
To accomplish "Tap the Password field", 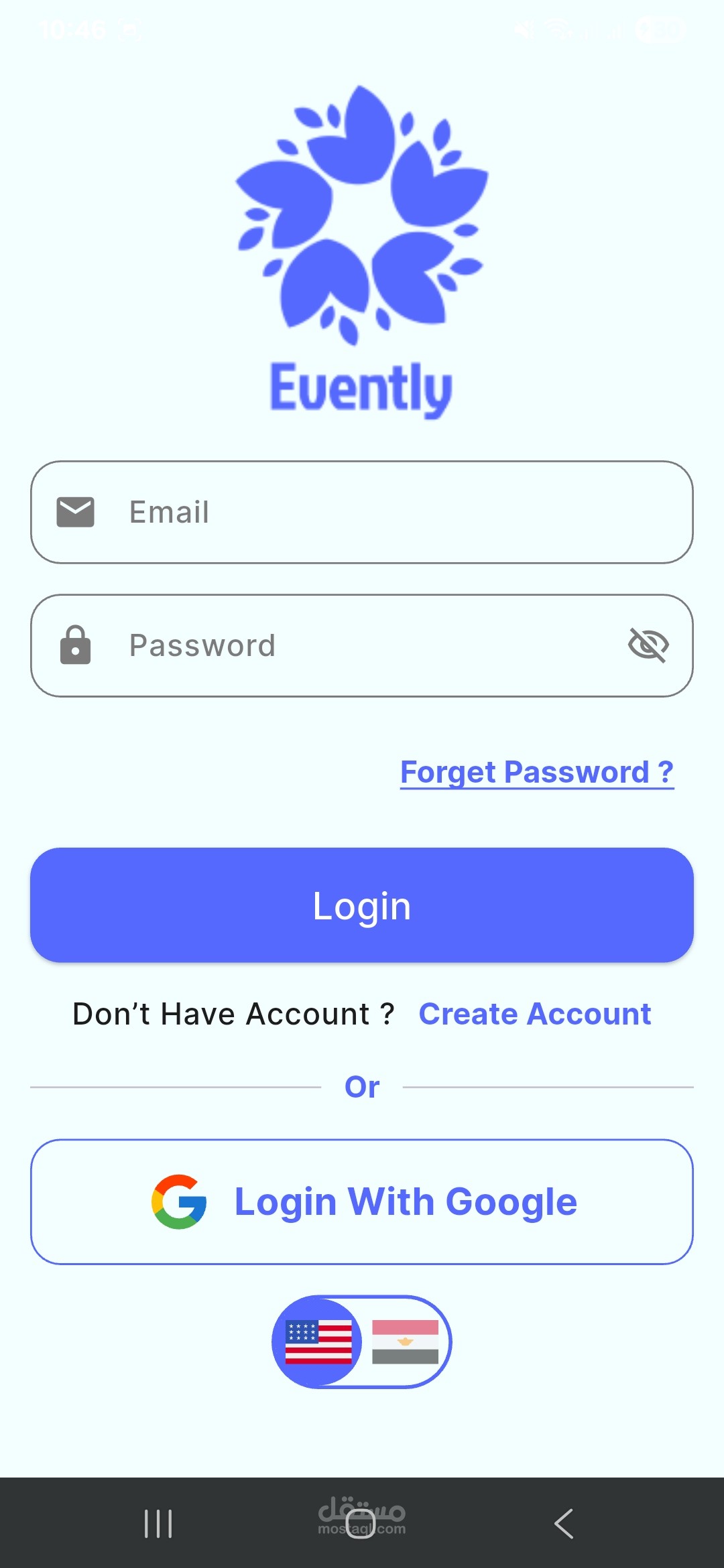I will pyautogui.click(x=362, y=645).
